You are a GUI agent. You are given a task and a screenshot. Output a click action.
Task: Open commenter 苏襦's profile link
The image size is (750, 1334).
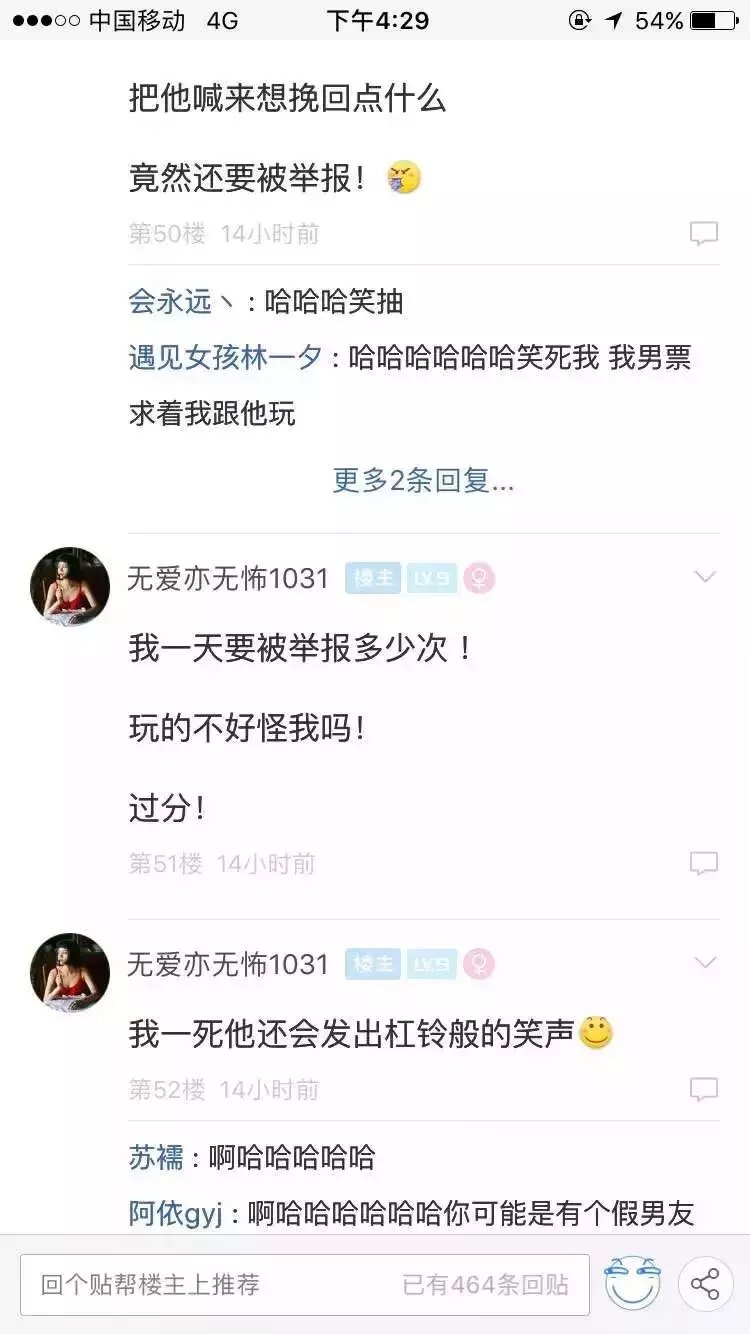pyautogui.click(x=156, y=1158)
